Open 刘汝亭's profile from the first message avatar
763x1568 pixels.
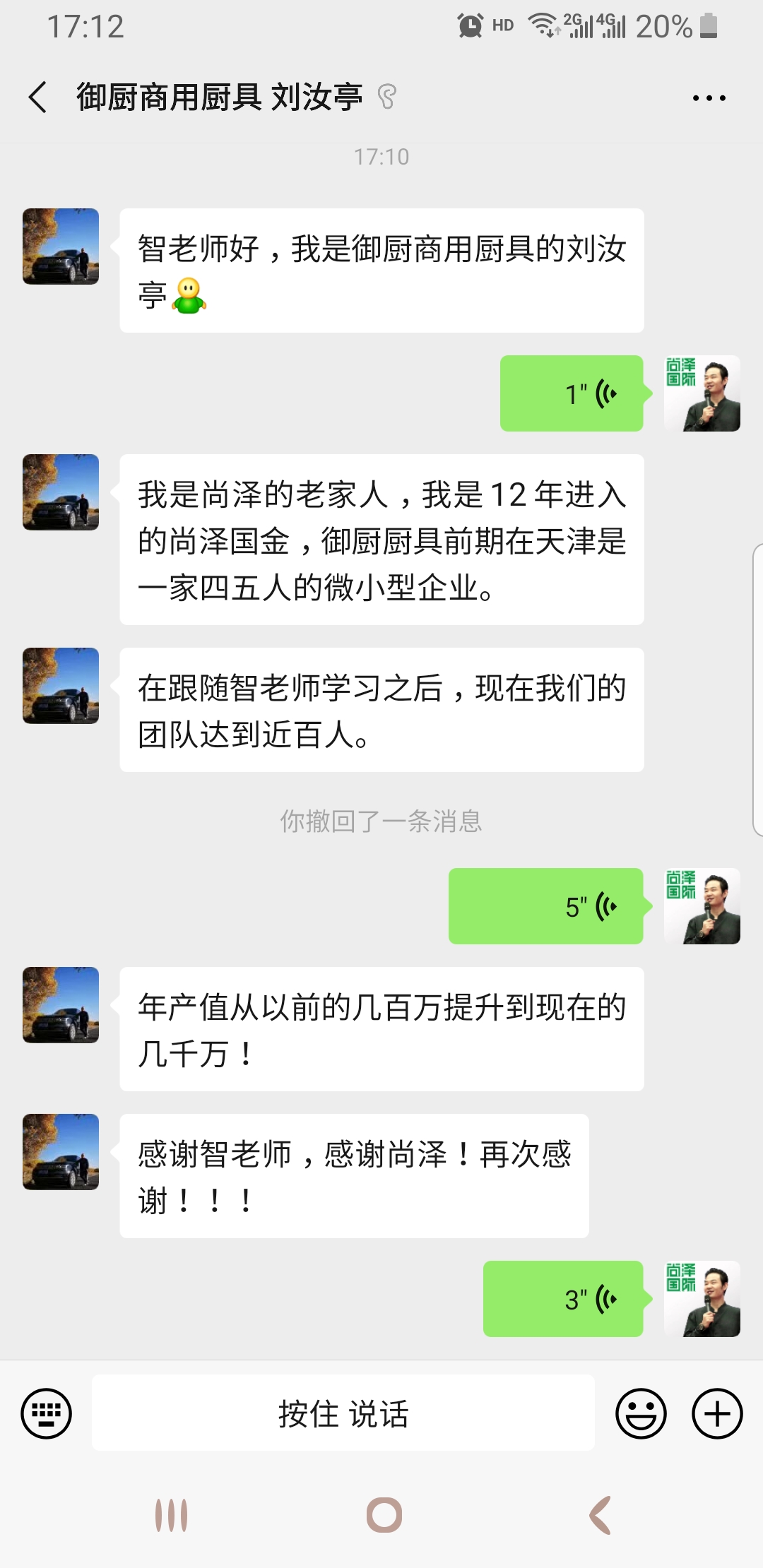click(x=61, y=247)
